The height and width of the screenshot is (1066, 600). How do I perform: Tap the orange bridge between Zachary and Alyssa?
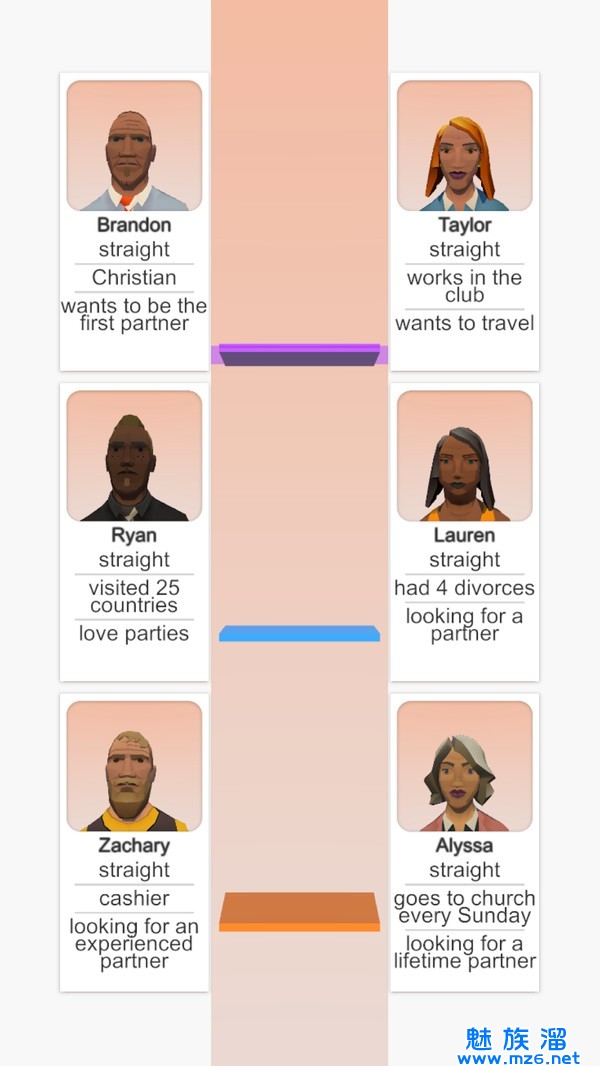(299, 911)
